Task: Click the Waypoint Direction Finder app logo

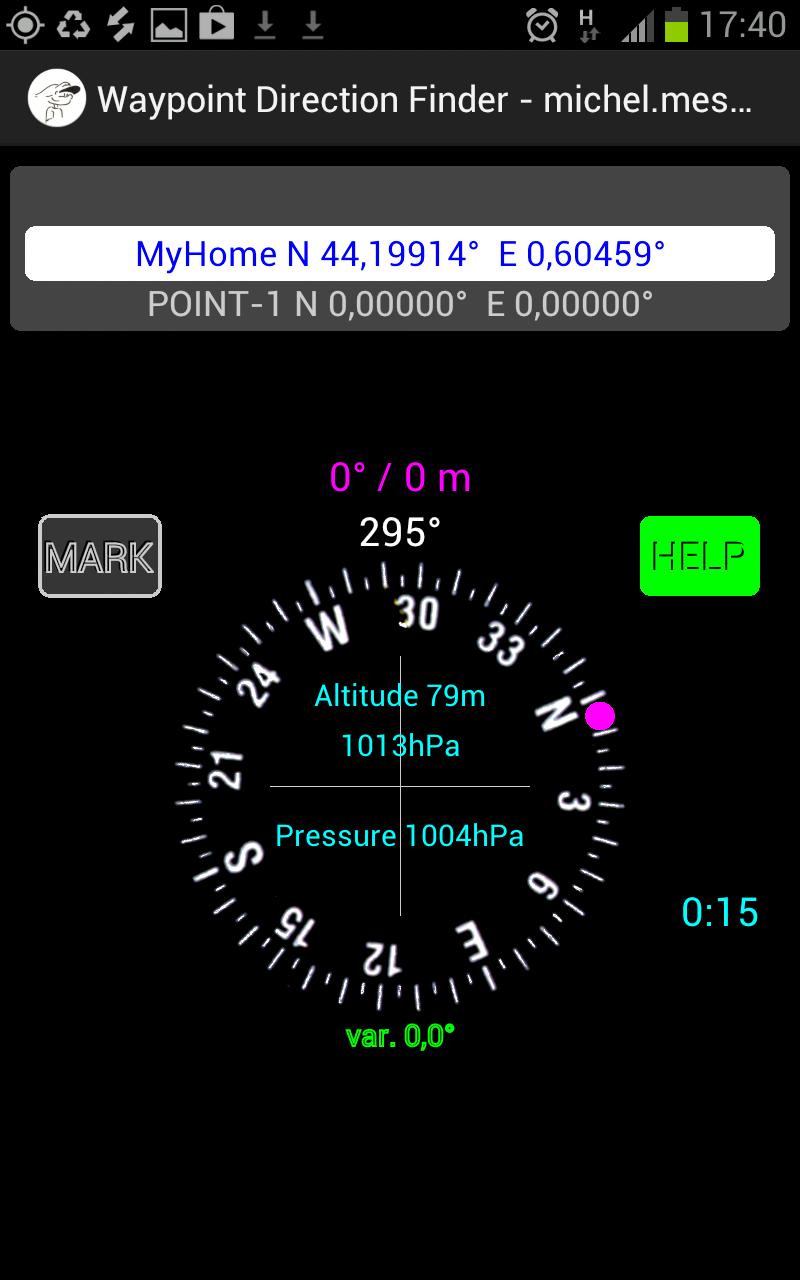Action: [57, 97]
